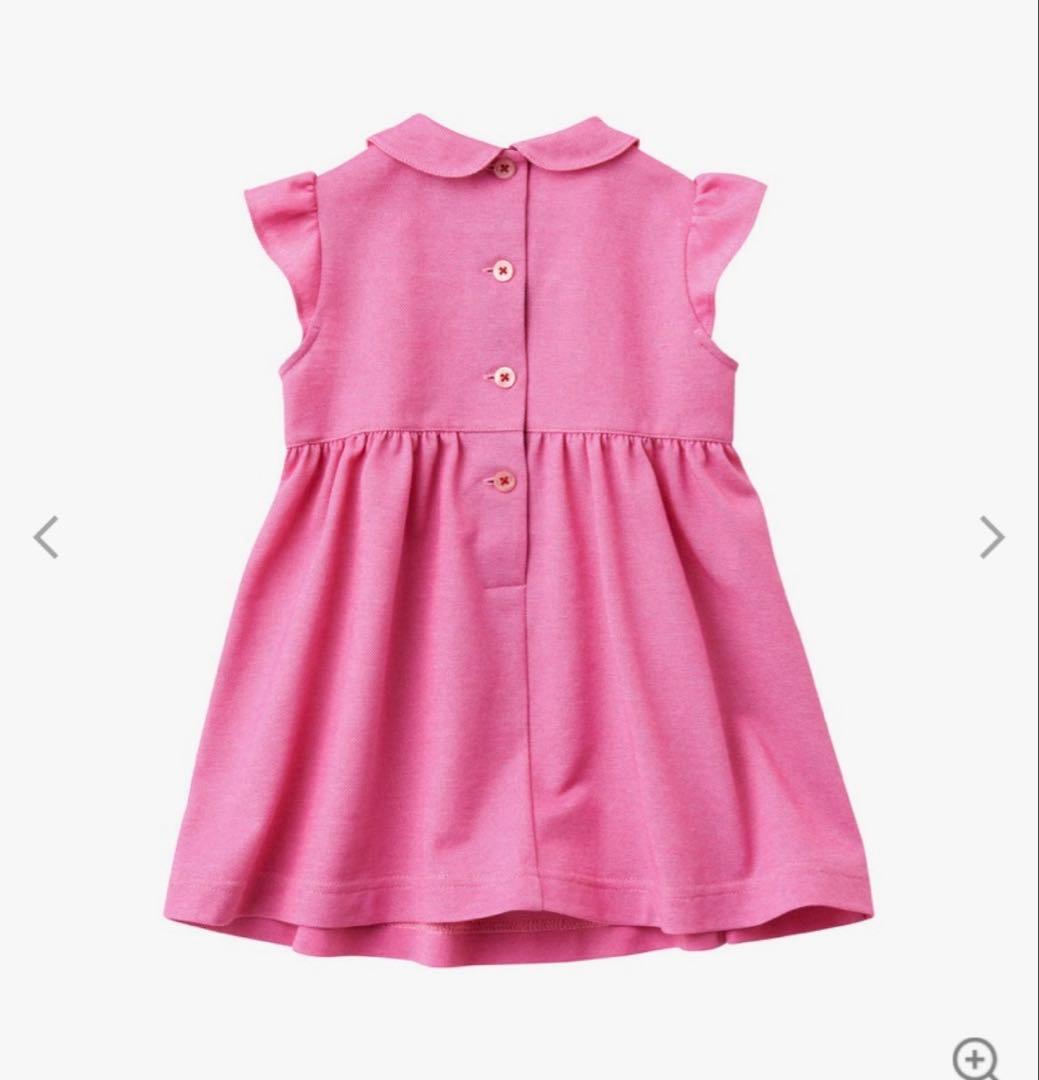Image resolution: width=1039 pixels, height=1080 pixels.
Task: Go to the previous product image
Action: pyautogui.click(x=46, y=537)
